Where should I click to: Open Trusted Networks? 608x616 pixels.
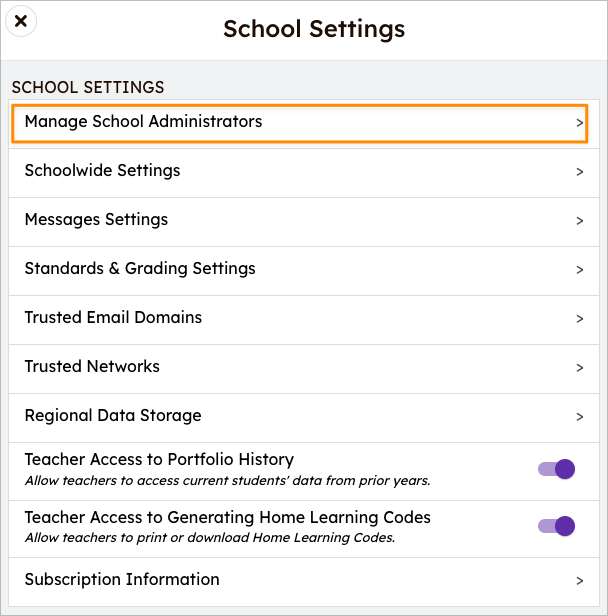pyautogui.click(x=299, y=367)
